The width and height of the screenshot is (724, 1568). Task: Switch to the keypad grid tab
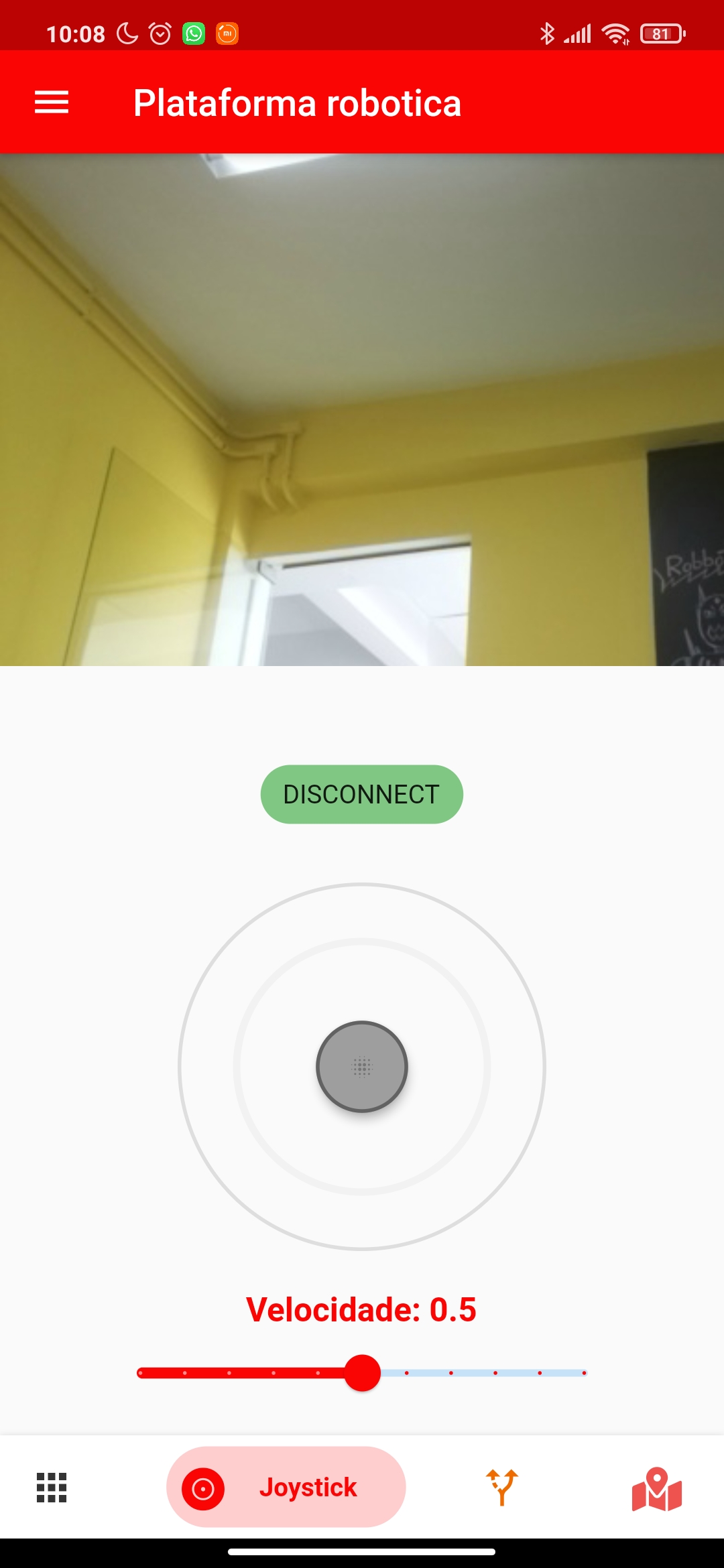coord(52,1488)
